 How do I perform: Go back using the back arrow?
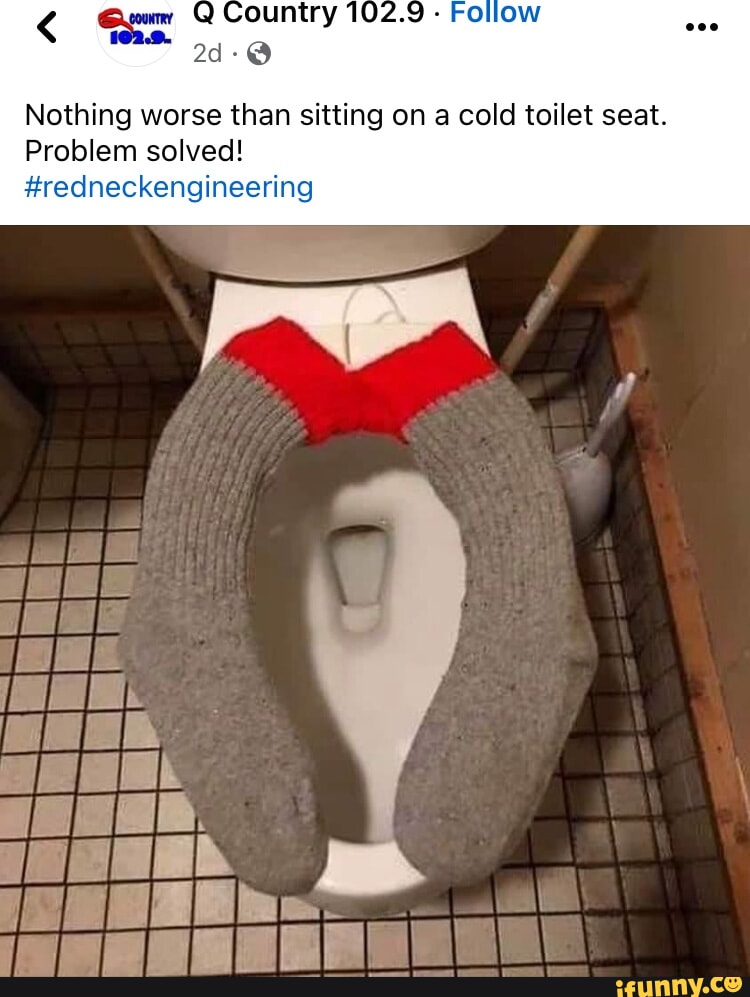(47, 28)
